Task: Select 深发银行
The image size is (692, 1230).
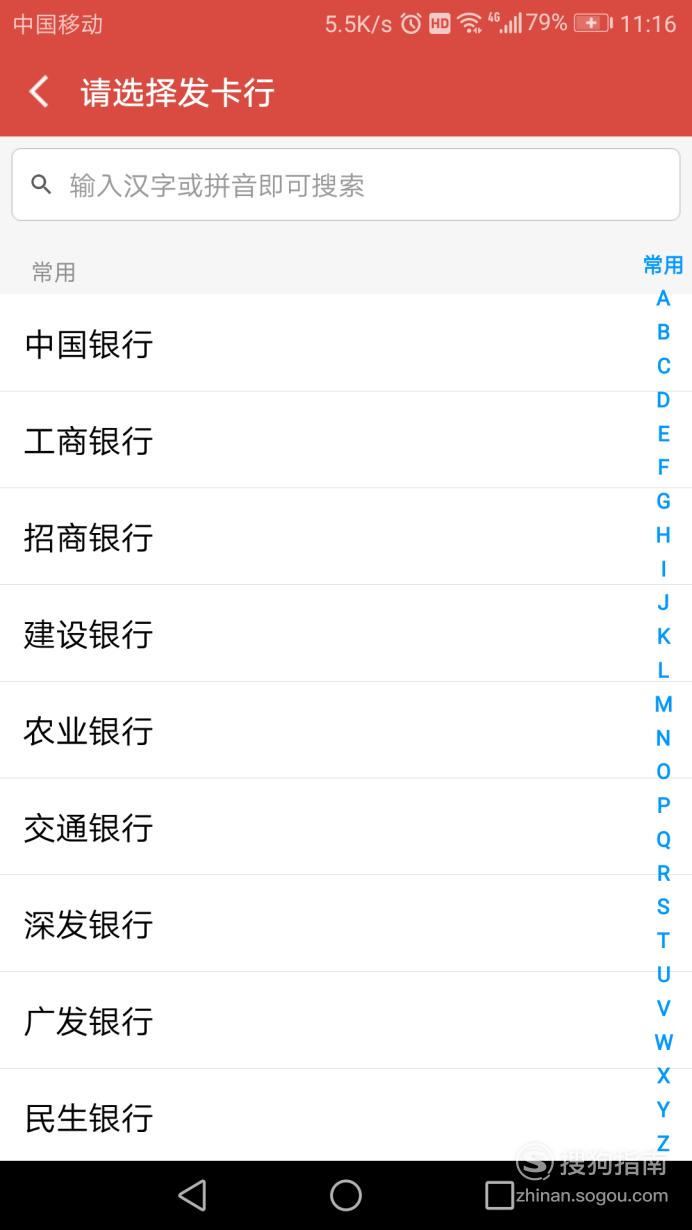Action: click(346, 924)
